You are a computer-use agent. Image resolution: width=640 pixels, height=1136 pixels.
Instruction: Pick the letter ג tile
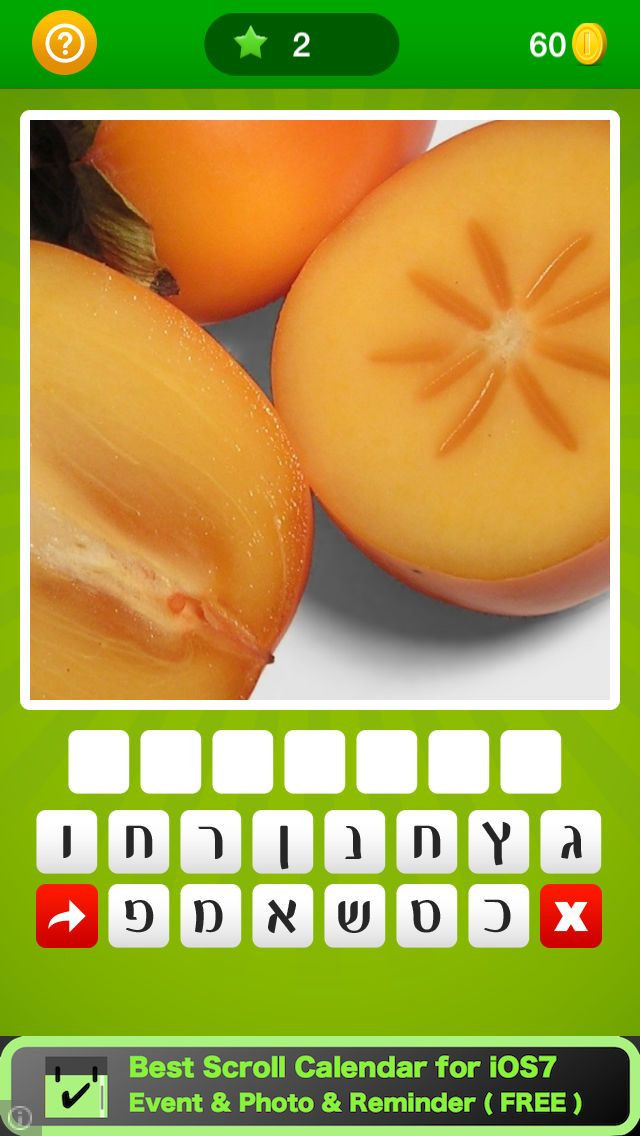tap(571, 842)
